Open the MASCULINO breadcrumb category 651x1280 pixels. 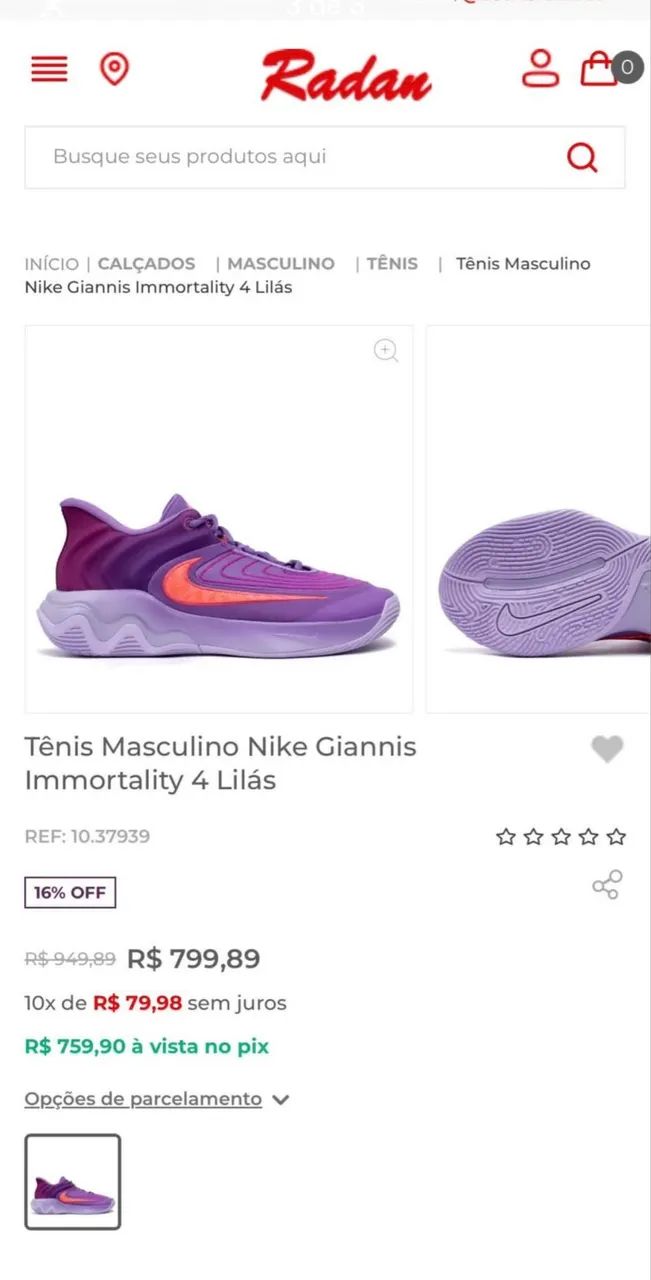281,264
